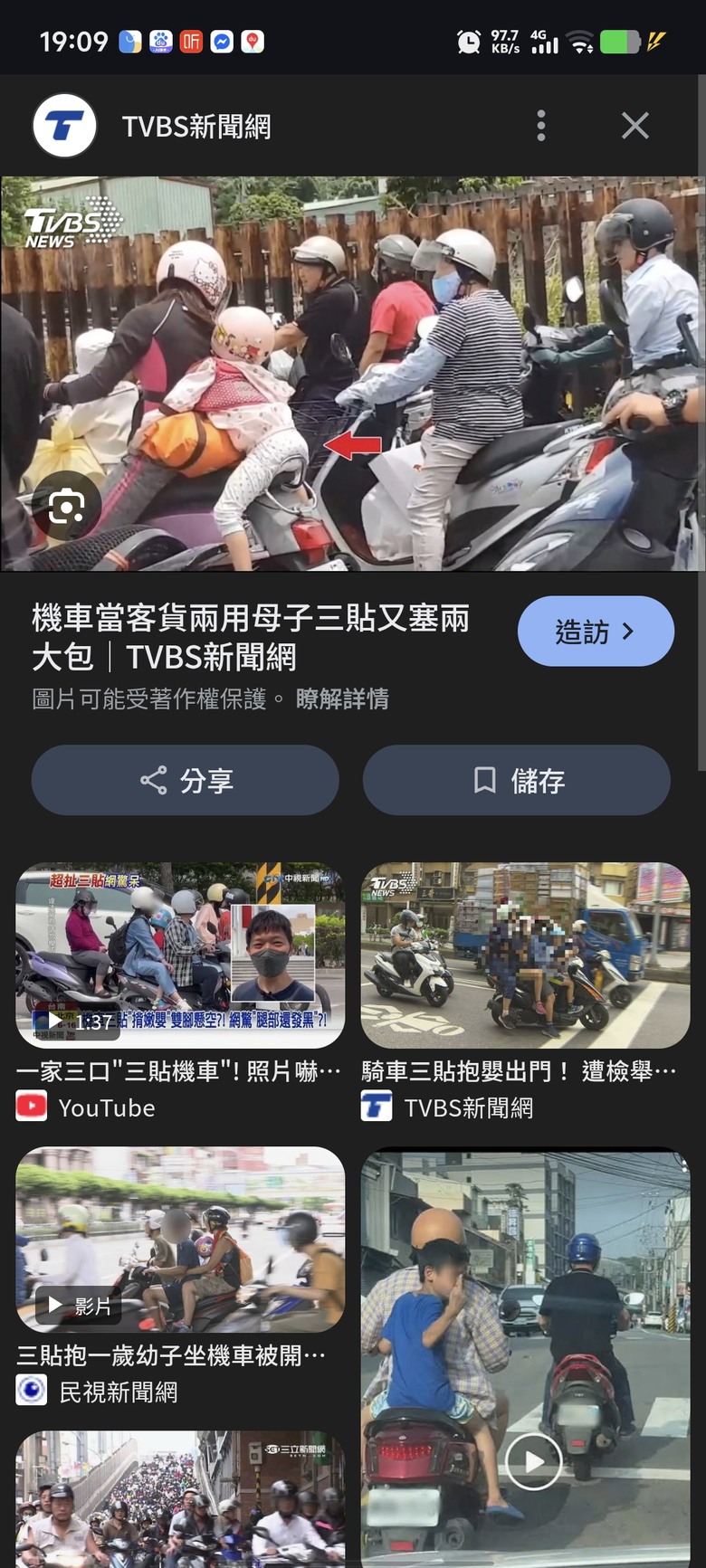The image size is (706, 1568).
Task: Tap the share icon inside the 分享 button
Action: (152, 779)
